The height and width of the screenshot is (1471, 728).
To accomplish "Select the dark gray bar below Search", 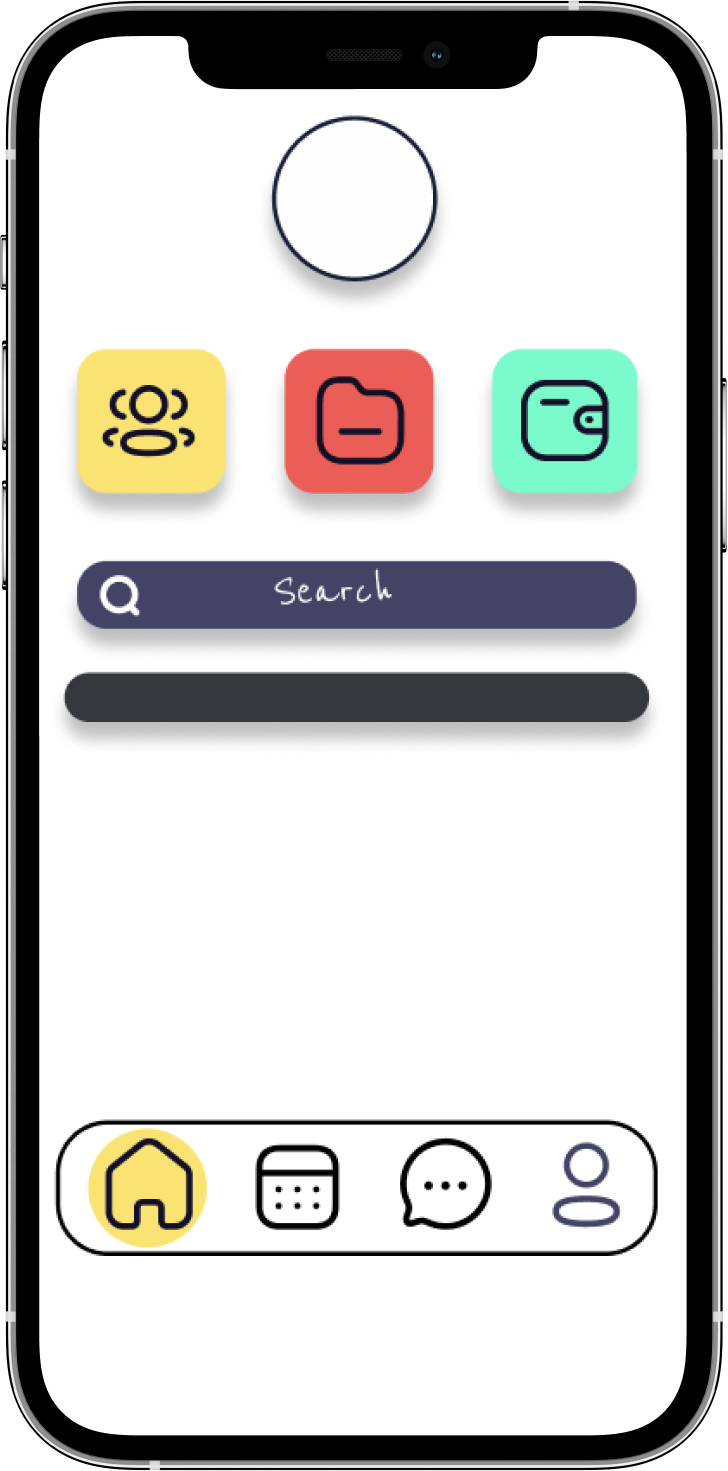I will pos(356,697).
